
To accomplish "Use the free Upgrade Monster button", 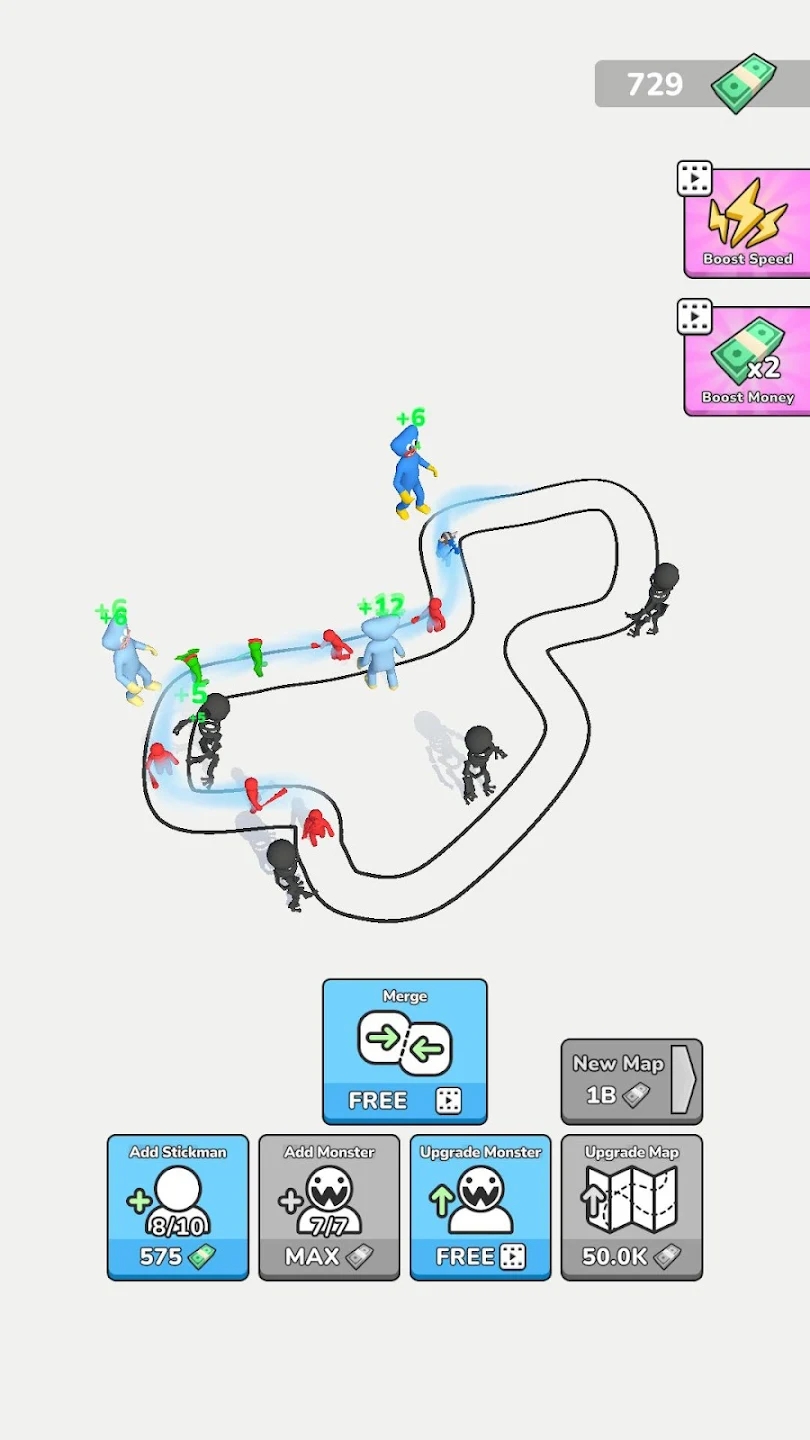I will point(480,1207).
